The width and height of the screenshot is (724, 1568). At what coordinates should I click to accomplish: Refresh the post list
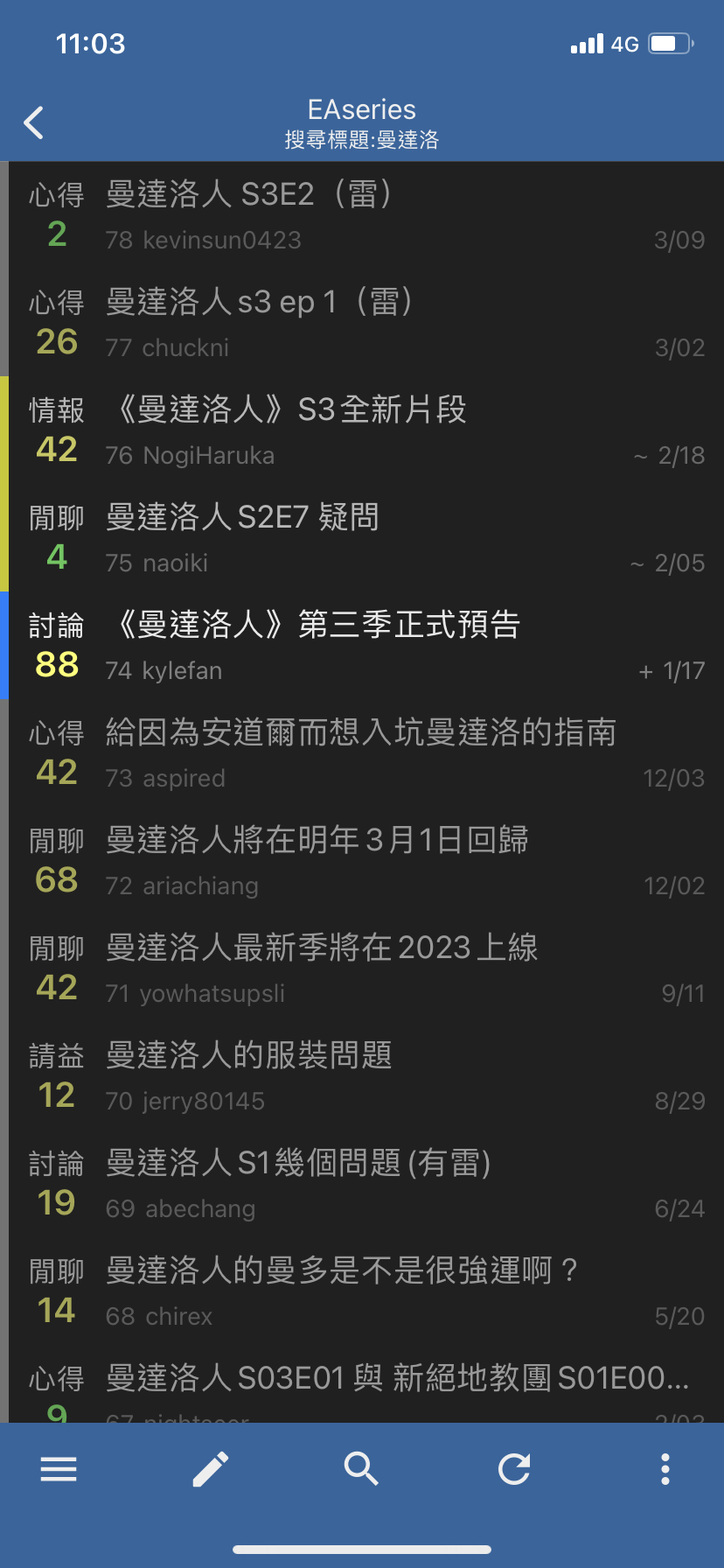(x=514, y=1469)
